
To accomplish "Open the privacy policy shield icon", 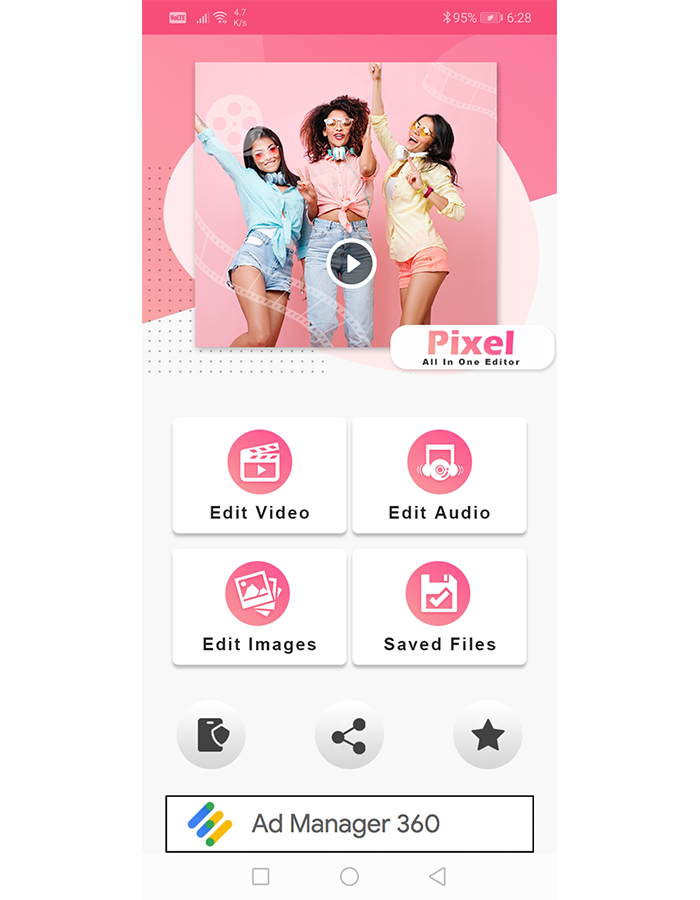I will [x=211, y=736].
